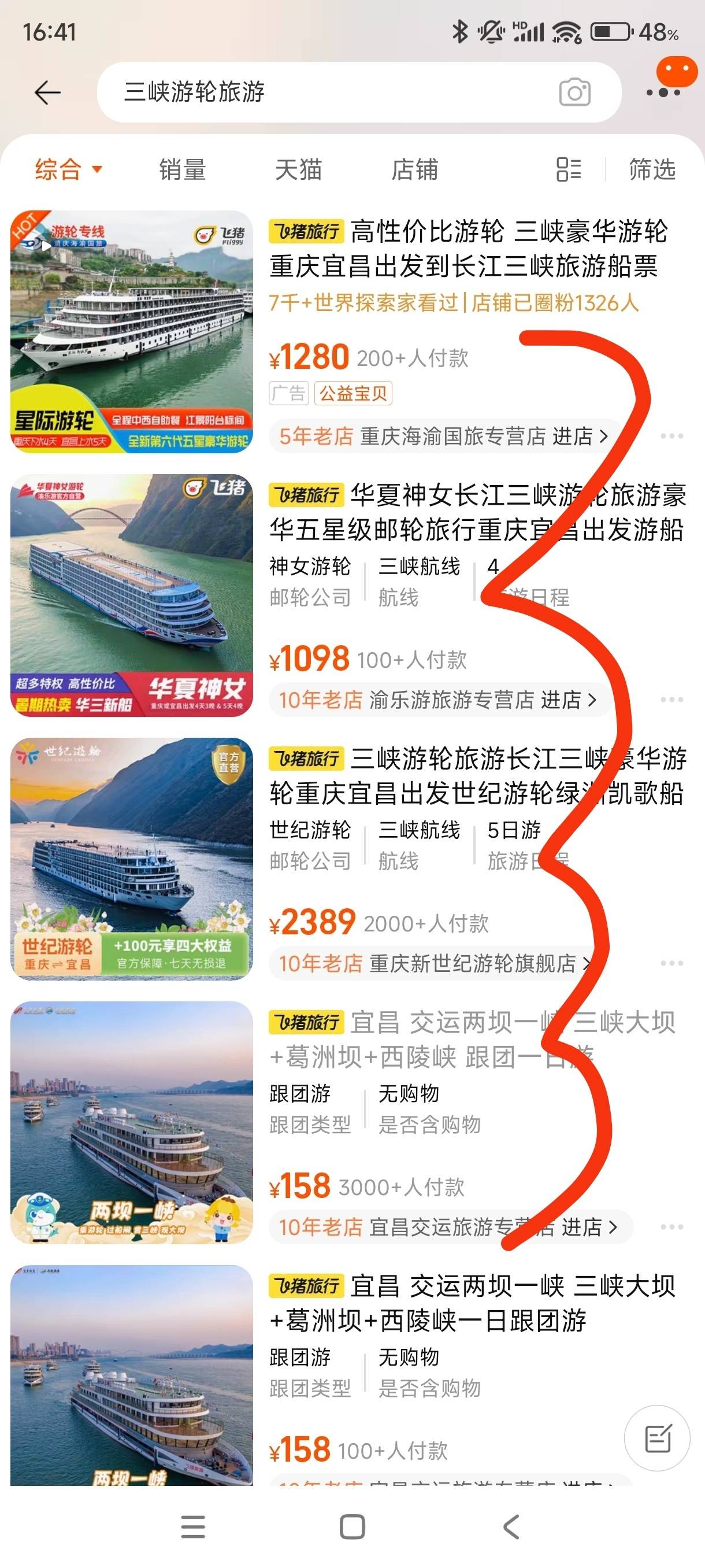
Task: Open the ¥1280 三峡豪华游轮 listing
Action: pyautogui.click(x=469, y=249)
